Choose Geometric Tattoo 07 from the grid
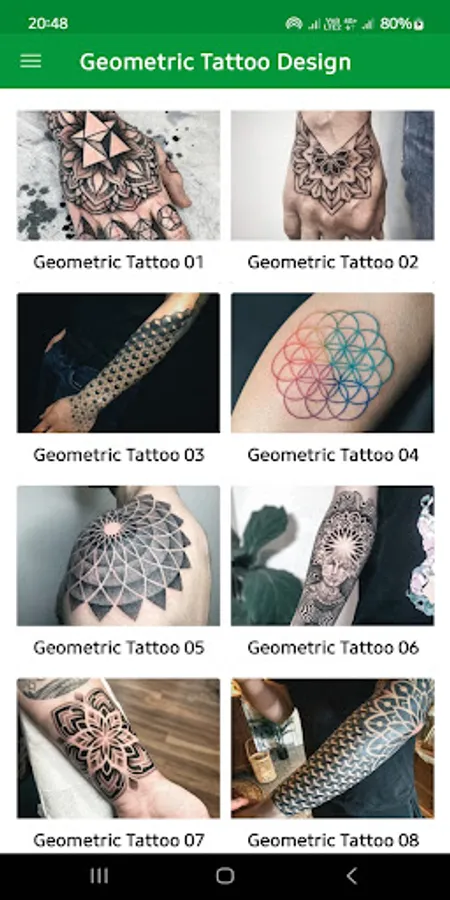The image size is (450, 900). coord(118,765)
